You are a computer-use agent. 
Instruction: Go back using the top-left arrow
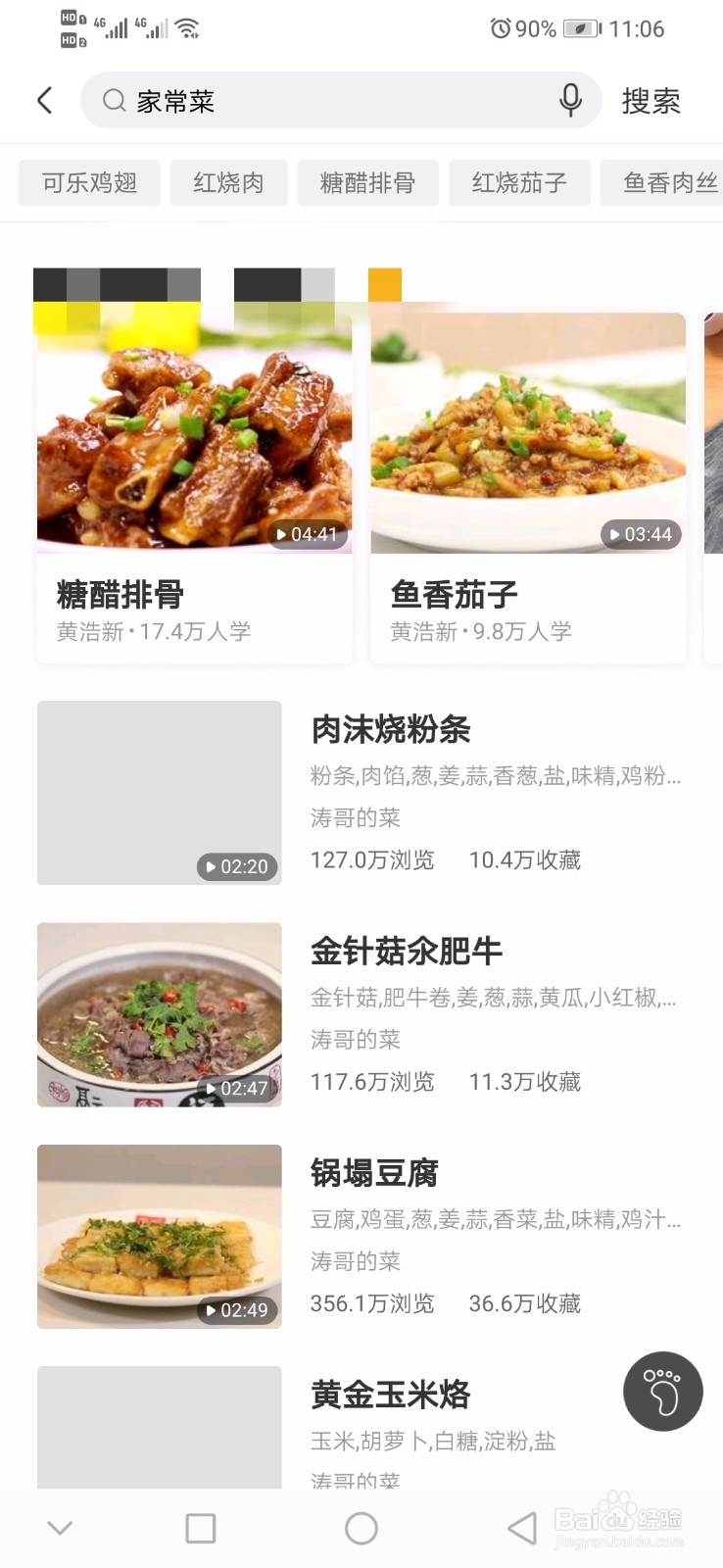click(44, 100)
